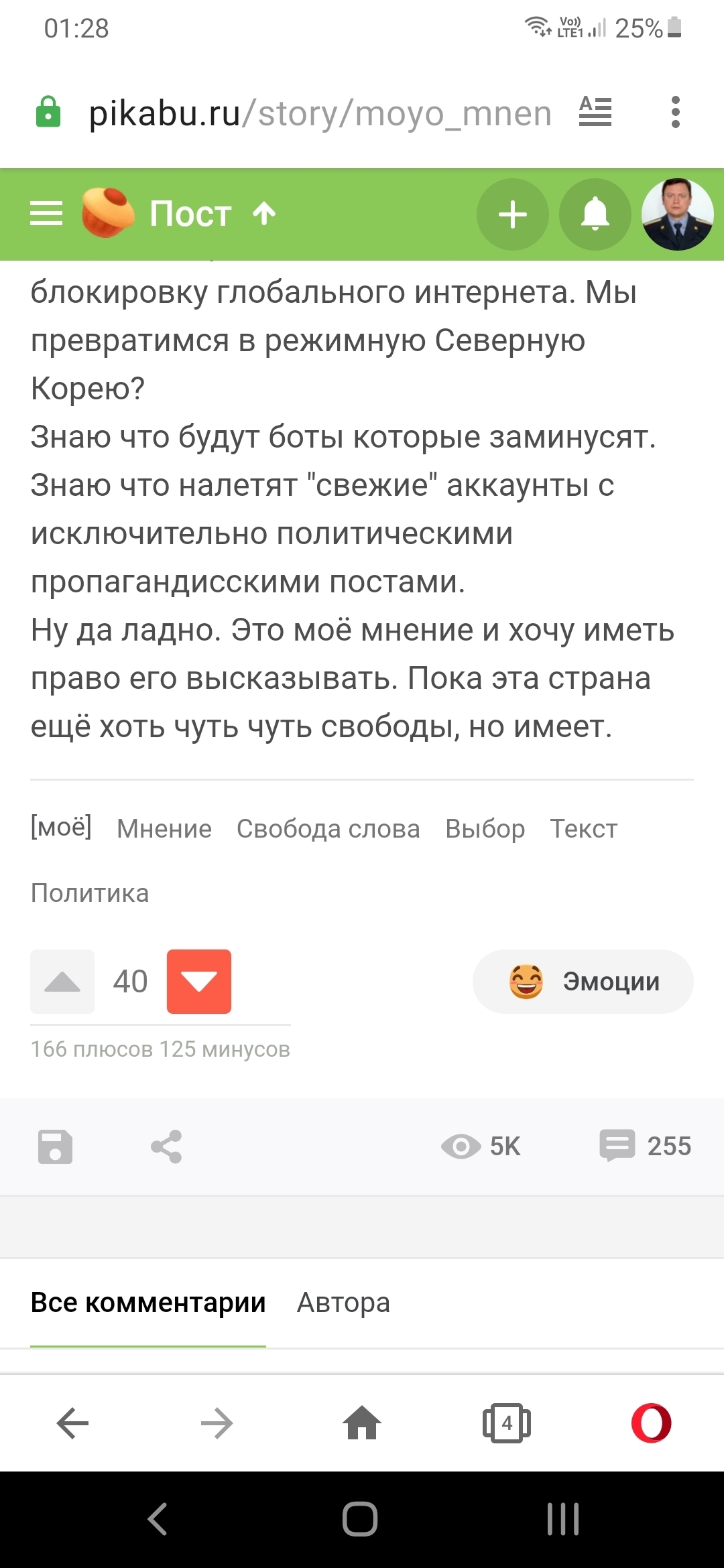Viewport: 724px width, 1568px height.
Task: Go to the browser home page
Action: (362, 1423)
